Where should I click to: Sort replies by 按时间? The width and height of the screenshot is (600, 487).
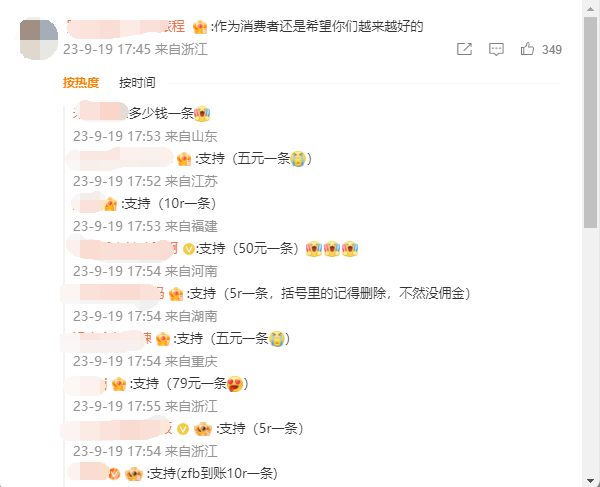click(137, 83)
